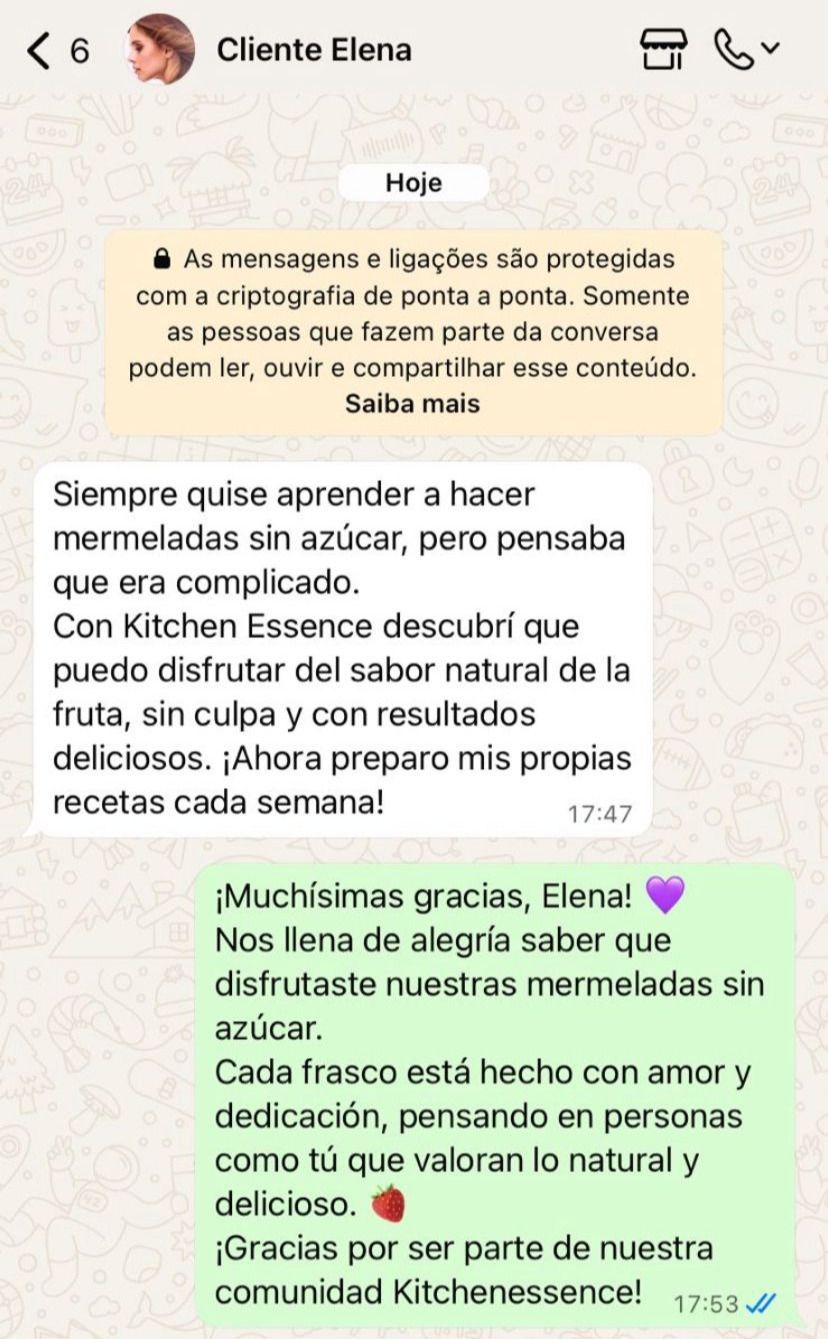
Task: View Cliente Elena contact info
Action: pos(314,50)
